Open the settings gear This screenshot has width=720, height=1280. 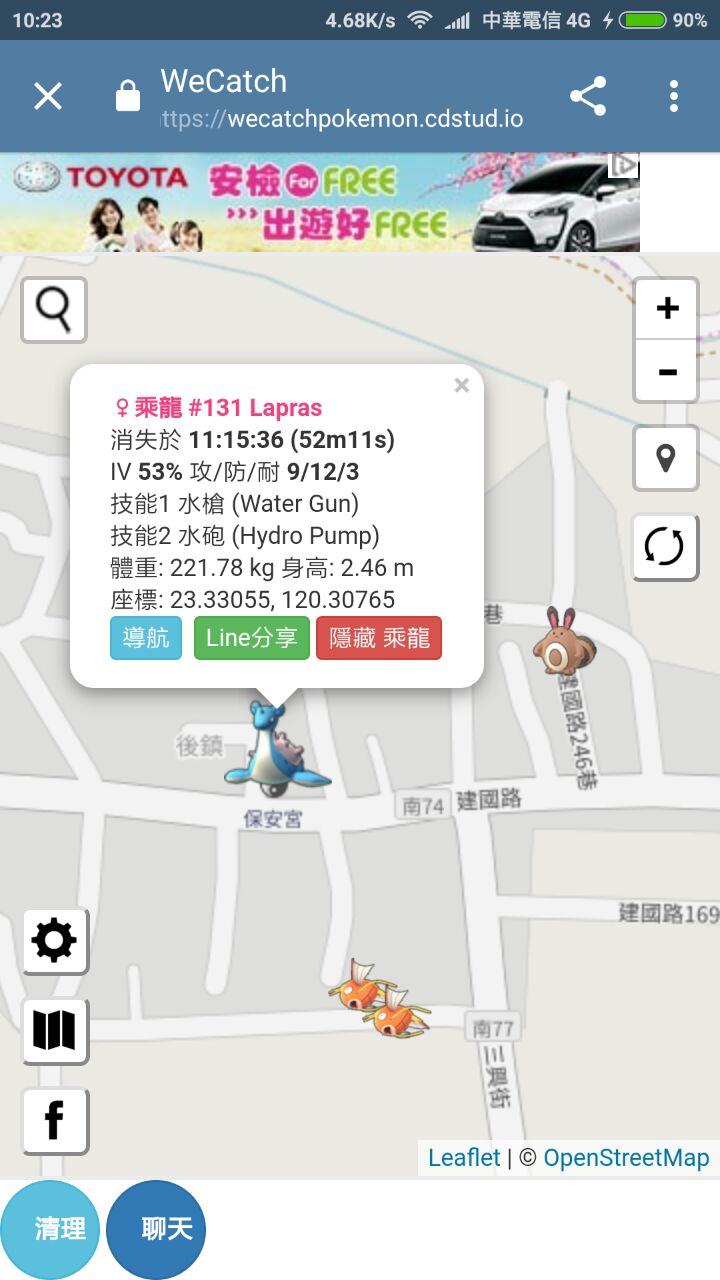pyautogui.click(x=55, y=941)
